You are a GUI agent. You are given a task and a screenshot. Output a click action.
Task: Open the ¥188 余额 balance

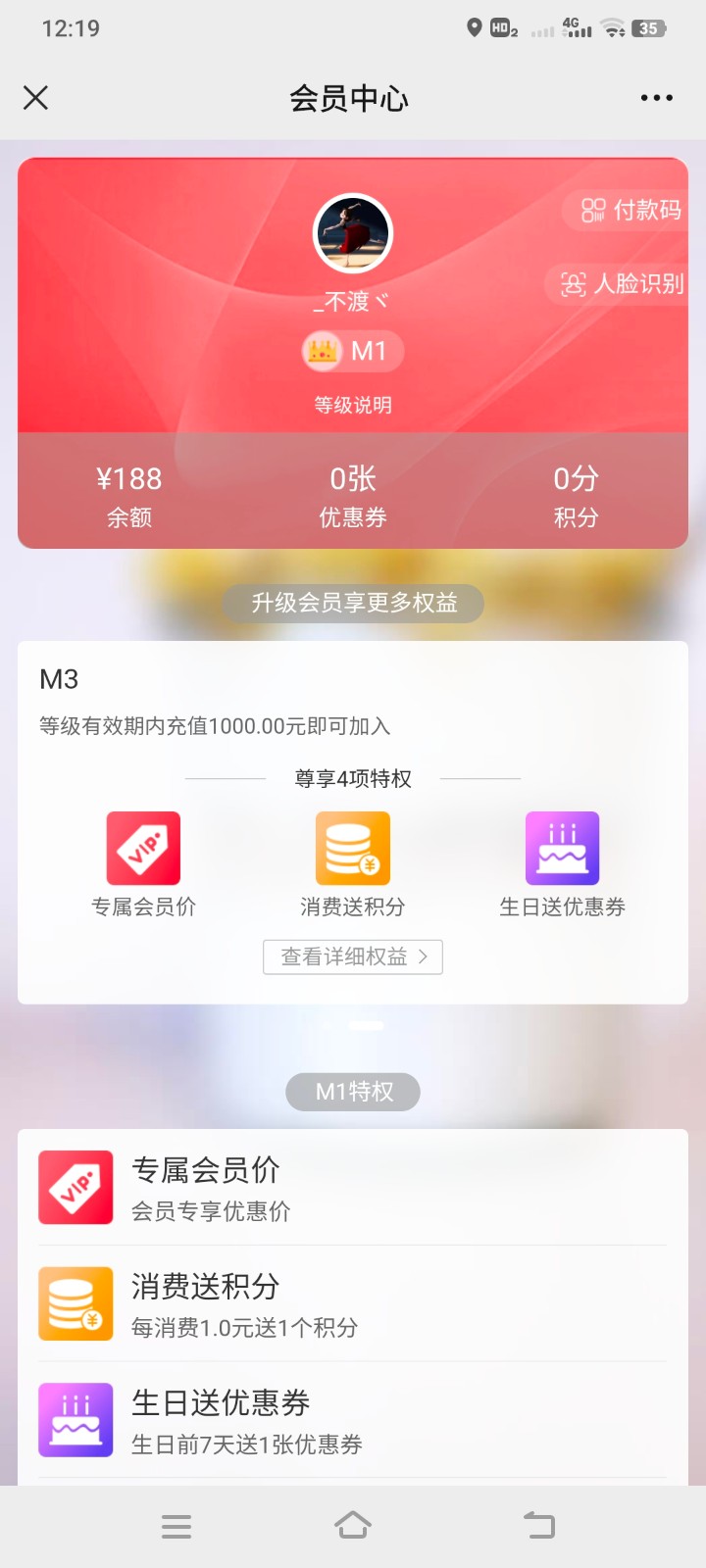coord(129,495)
